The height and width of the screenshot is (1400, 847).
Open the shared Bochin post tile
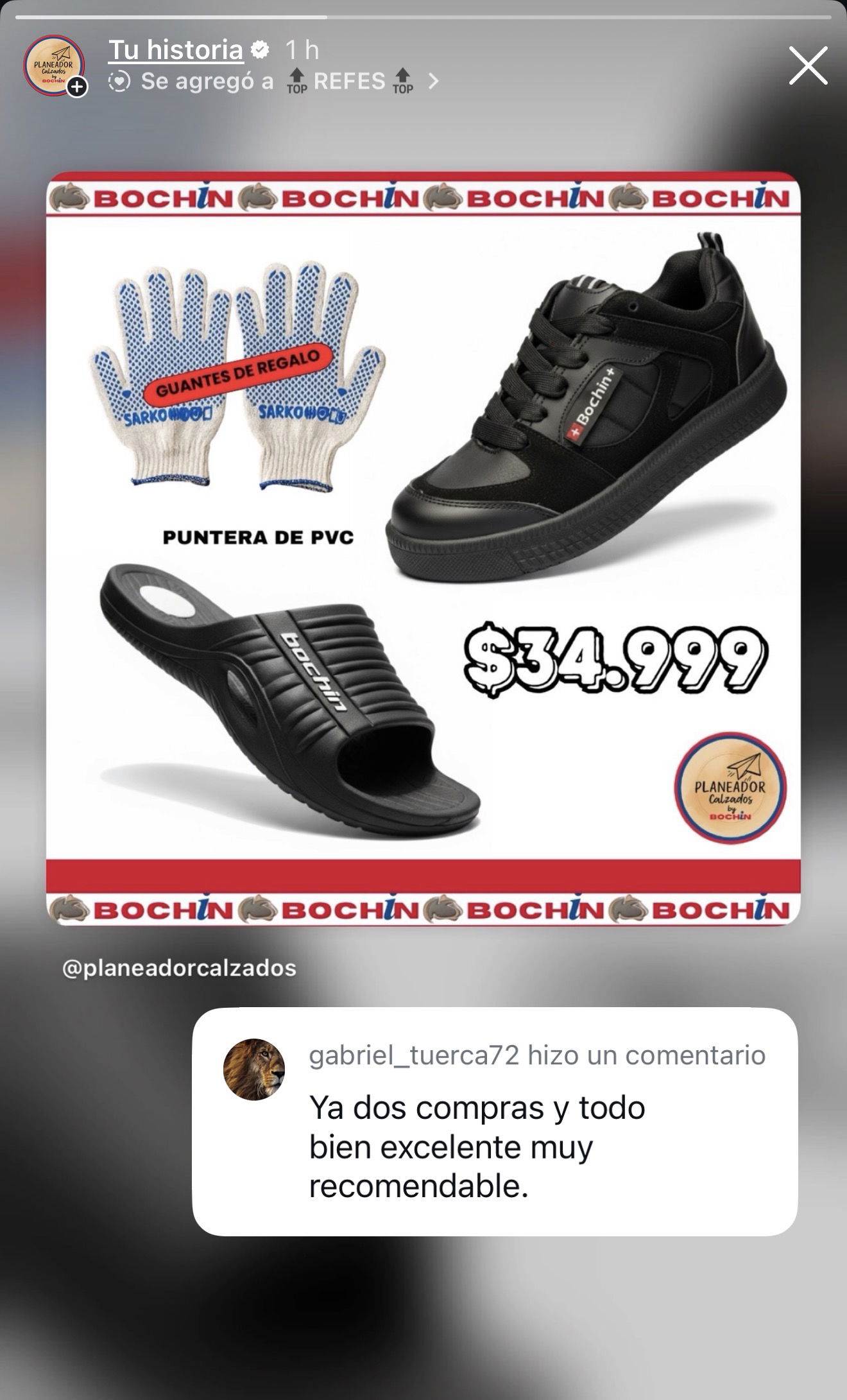(423, 548)
